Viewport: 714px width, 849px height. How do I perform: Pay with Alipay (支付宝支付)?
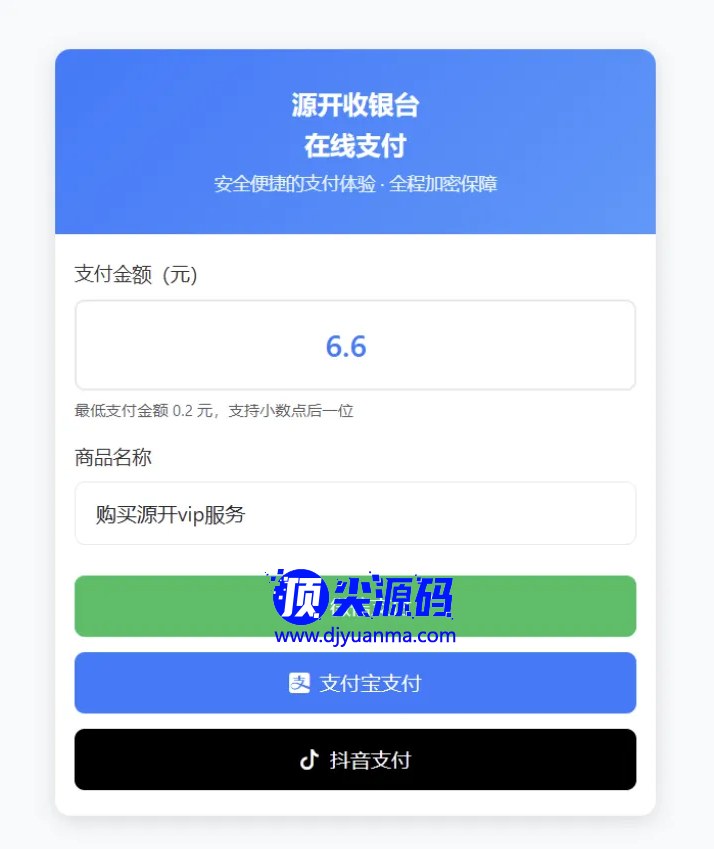(355, 683)
